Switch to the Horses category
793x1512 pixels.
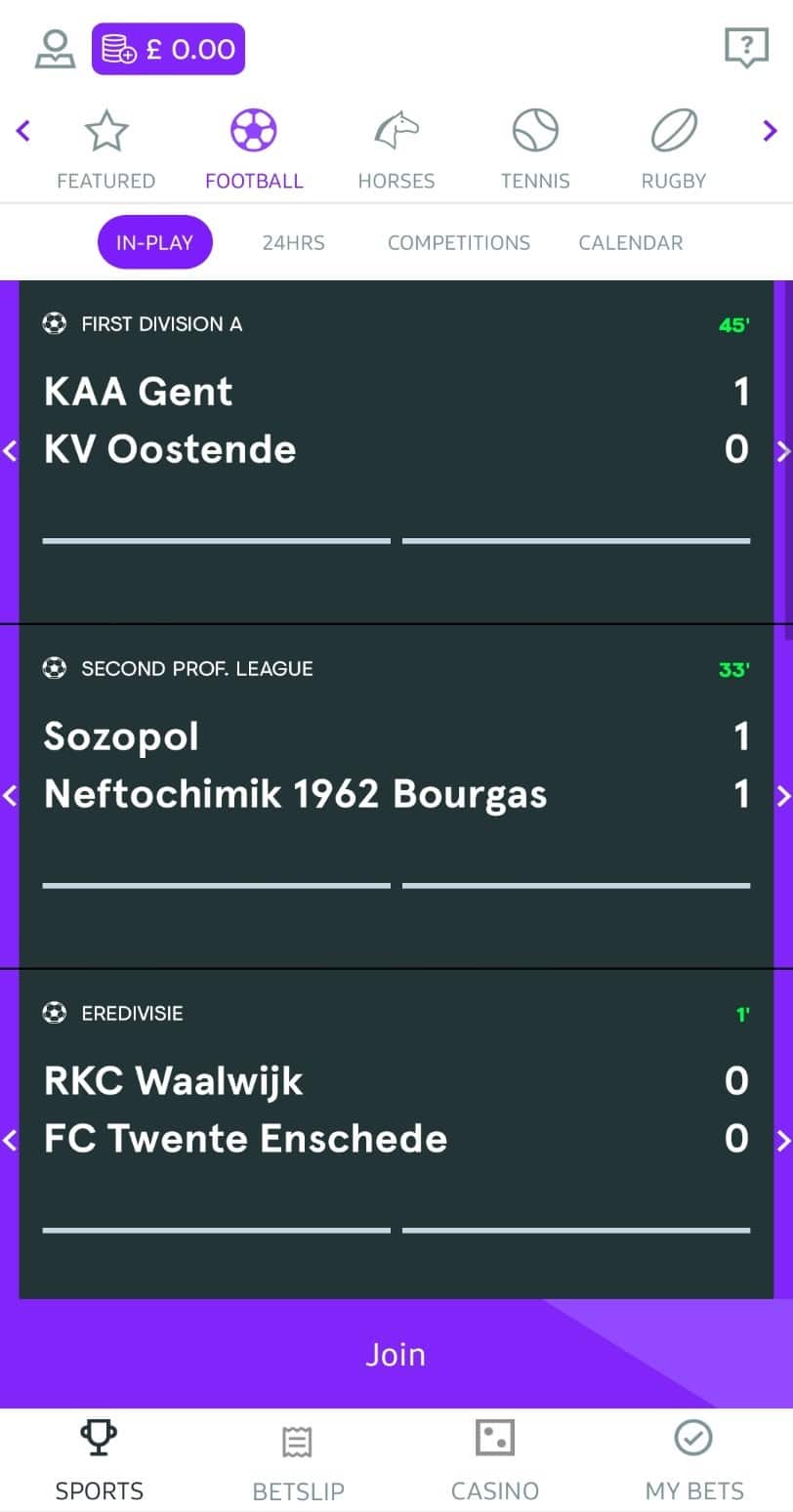coord(396,150)
